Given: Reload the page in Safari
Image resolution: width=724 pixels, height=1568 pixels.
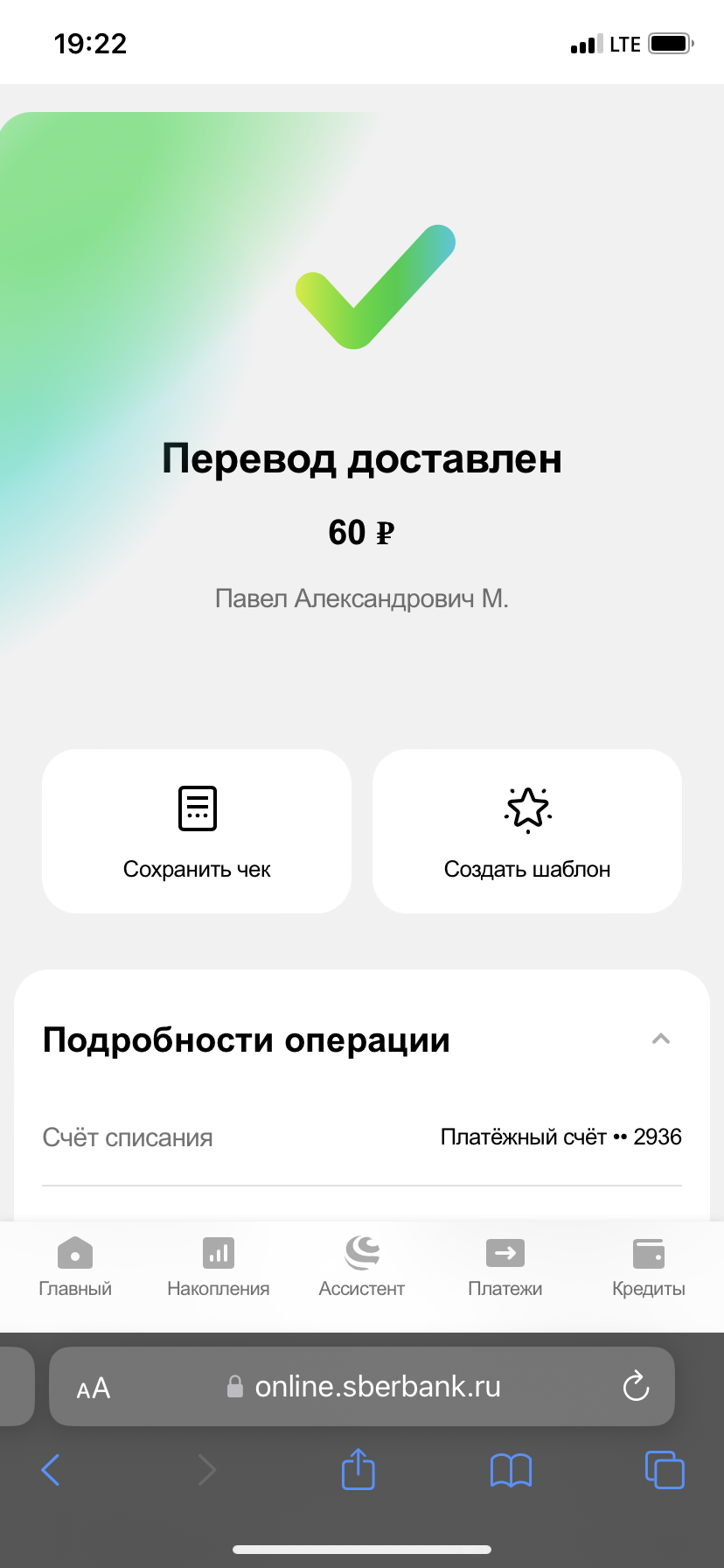Looking at the screenshot, I should (x=636, y=1386).
